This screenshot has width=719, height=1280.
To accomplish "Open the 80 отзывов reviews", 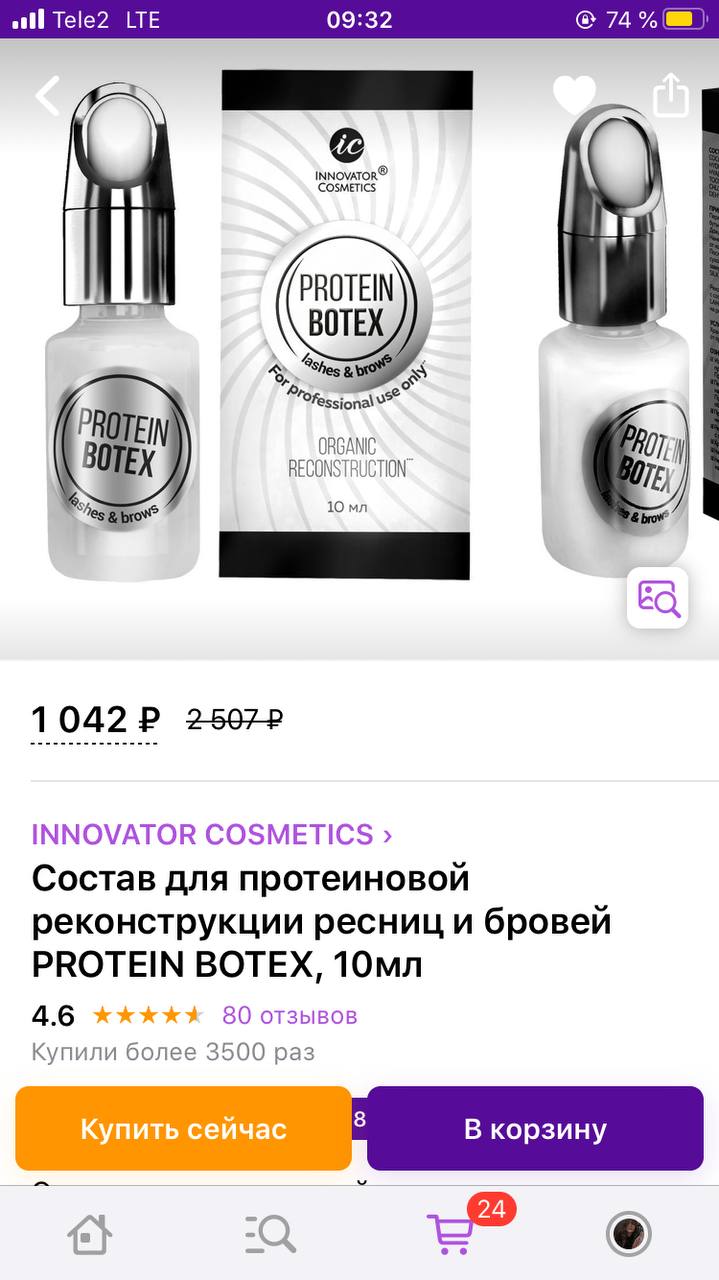I will click(289, 1016).
